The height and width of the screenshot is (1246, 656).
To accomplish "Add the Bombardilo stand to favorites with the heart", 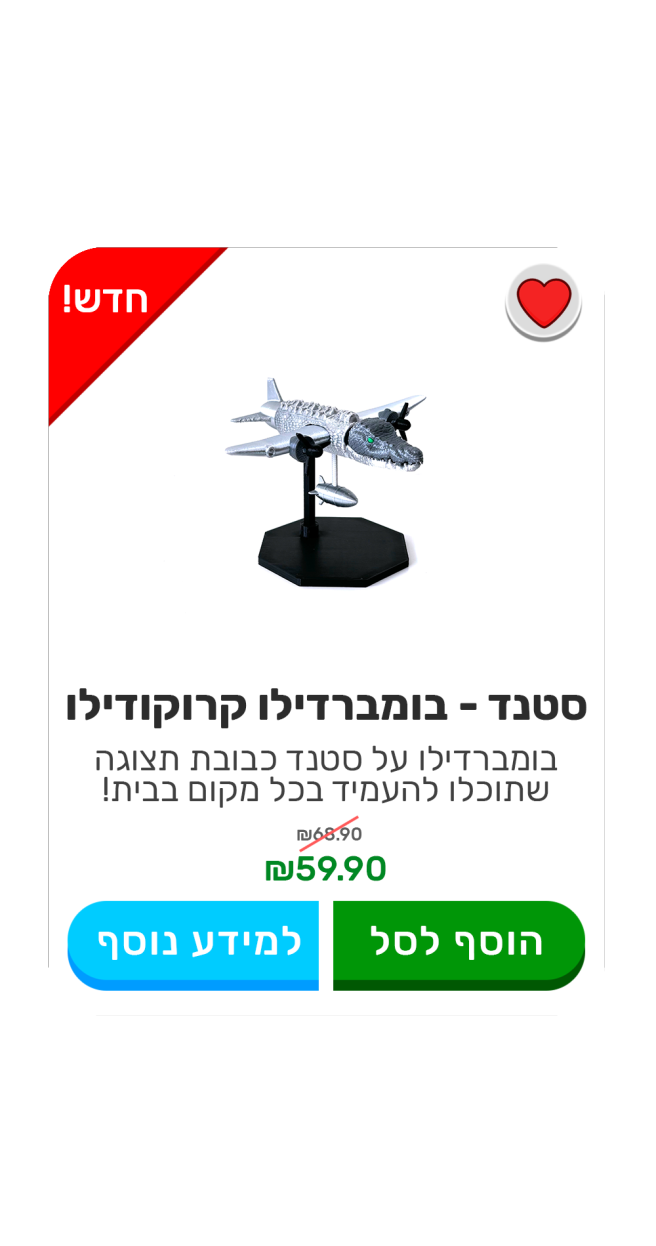I will coord(543,301).
